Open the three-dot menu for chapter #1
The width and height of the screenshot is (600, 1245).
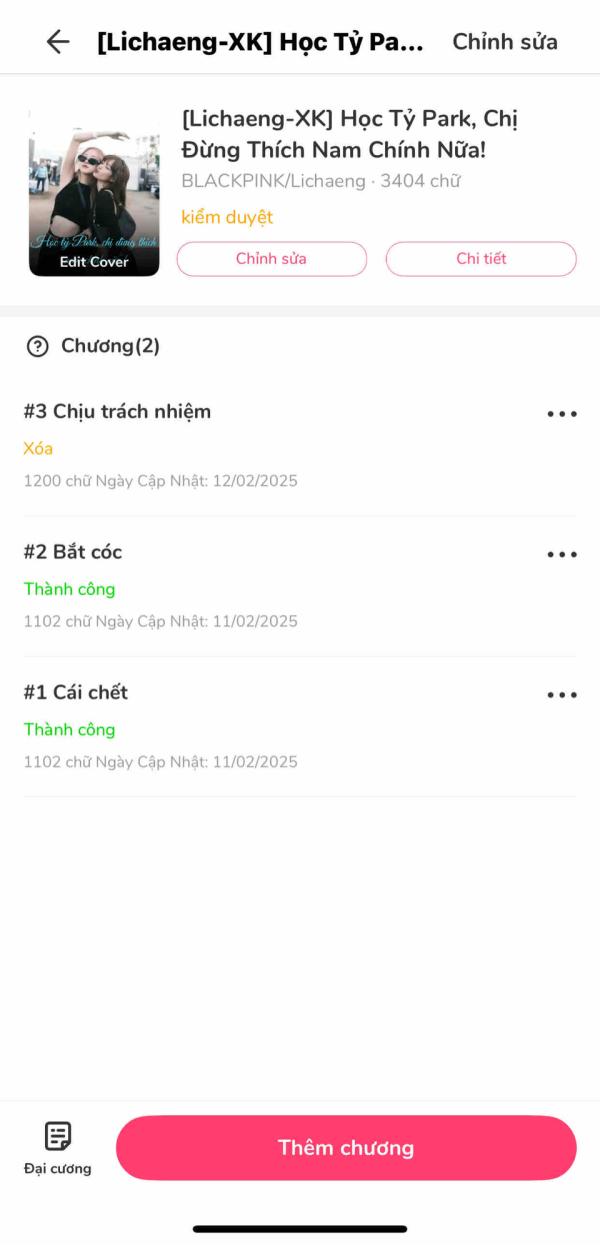[561, 695]
